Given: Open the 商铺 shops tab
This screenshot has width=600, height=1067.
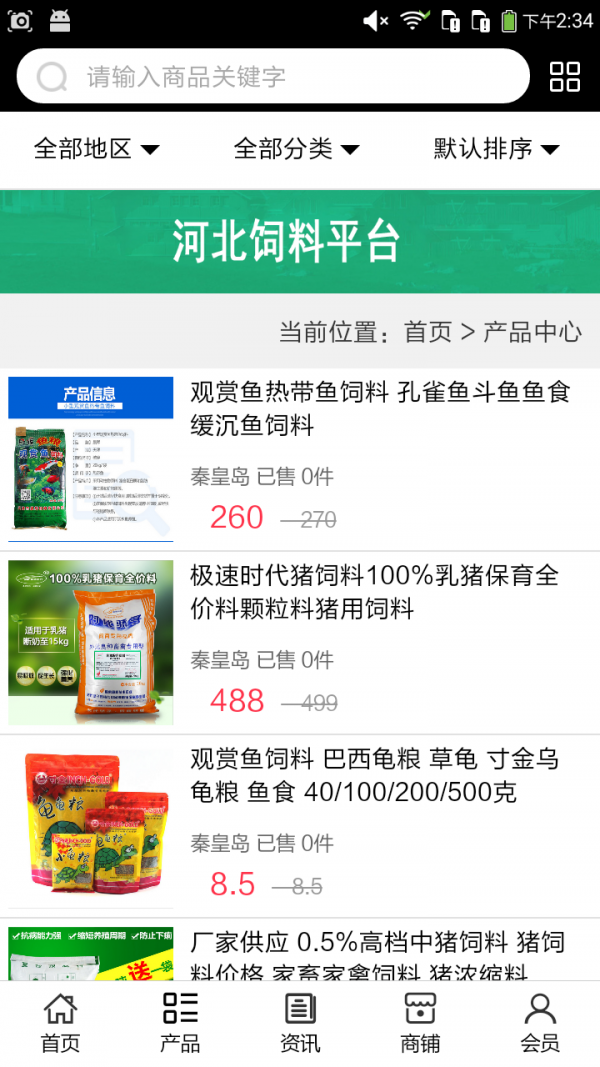Looking at the screenshot, I should coord(420,1023).
